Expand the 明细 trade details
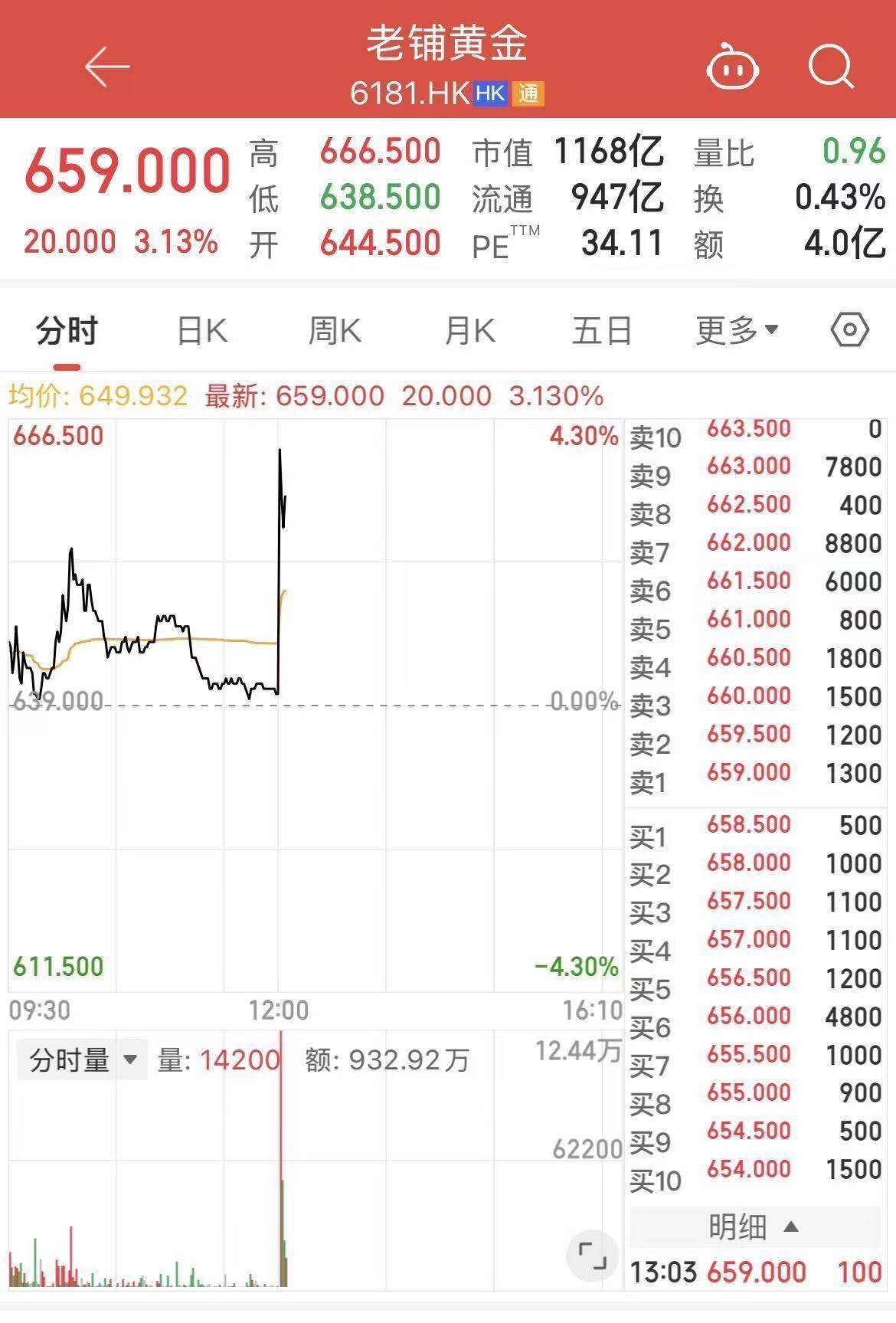This screenshot has width=896, height=1323. click(754, 1227)
